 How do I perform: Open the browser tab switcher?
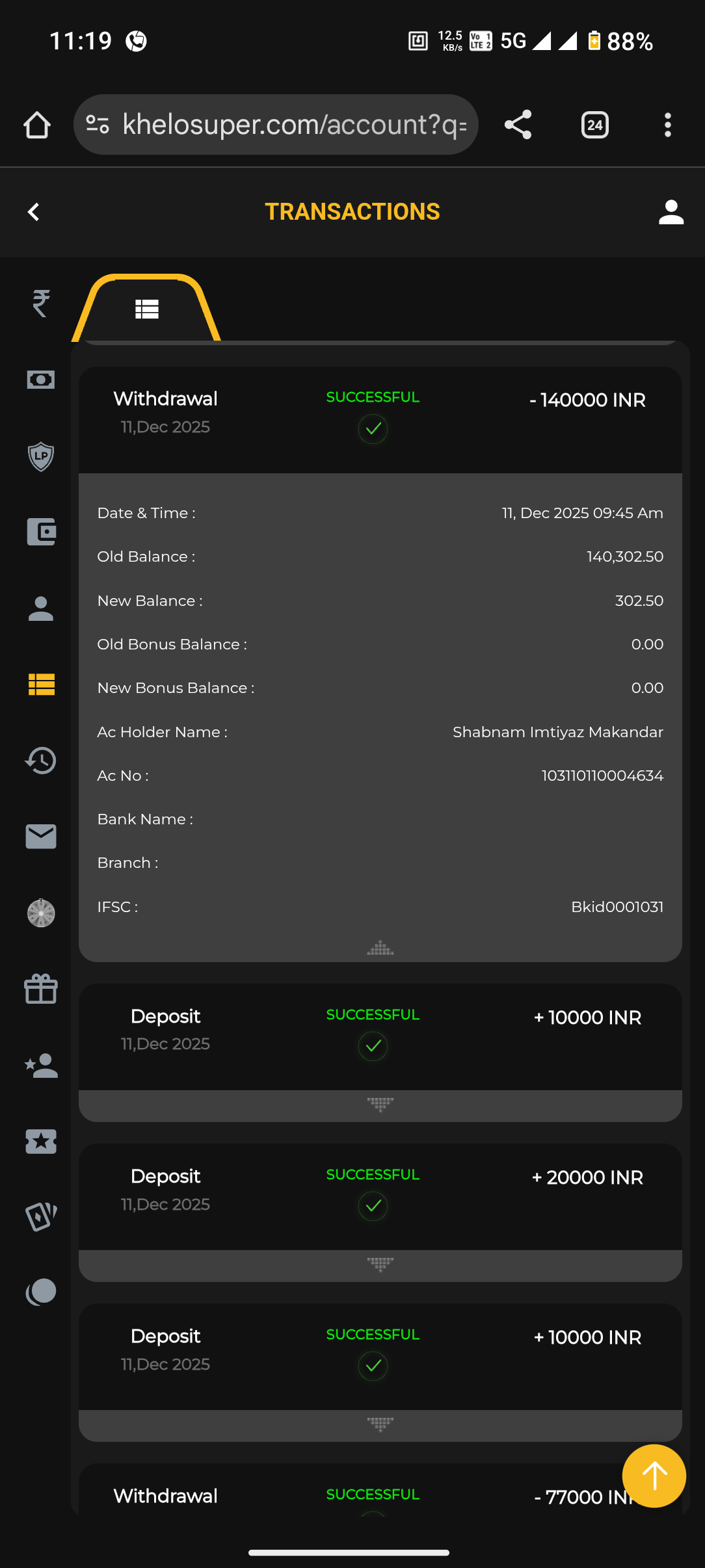coord(594,125)
